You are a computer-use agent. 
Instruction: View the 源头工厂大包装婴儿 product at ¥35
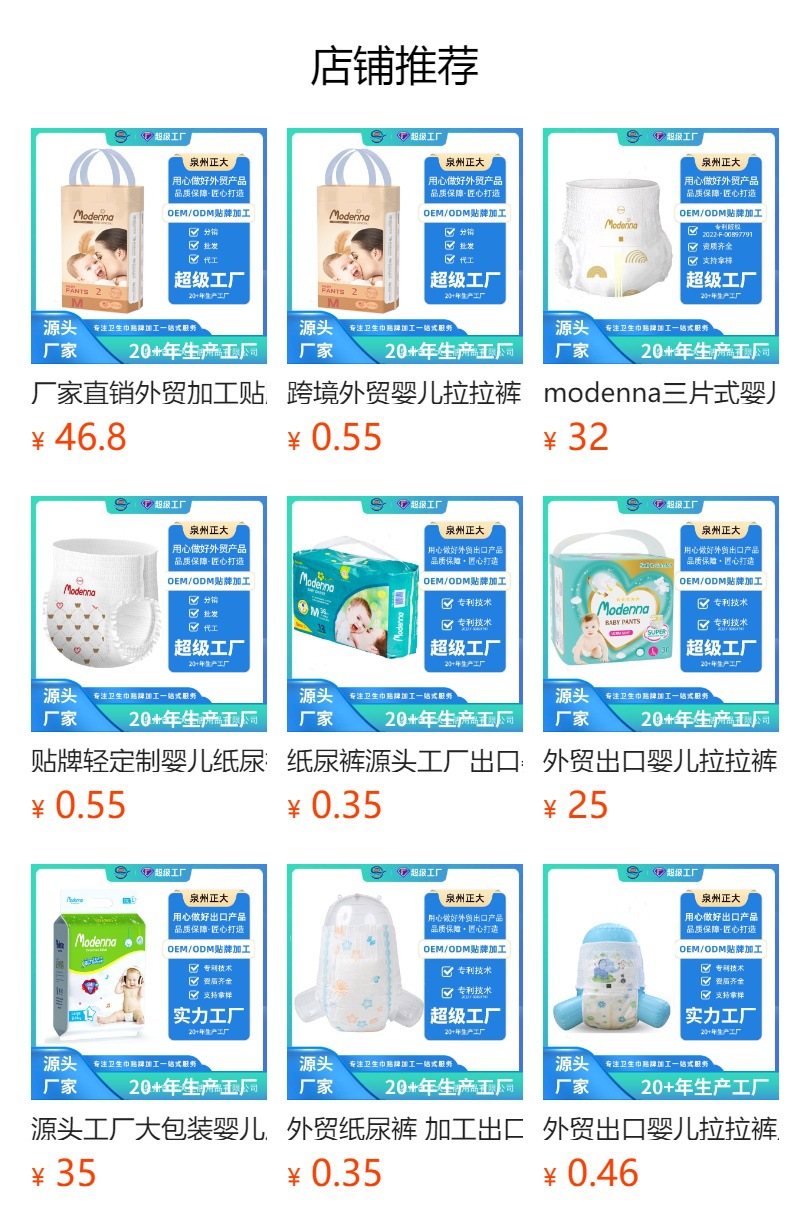coord(149,982)
